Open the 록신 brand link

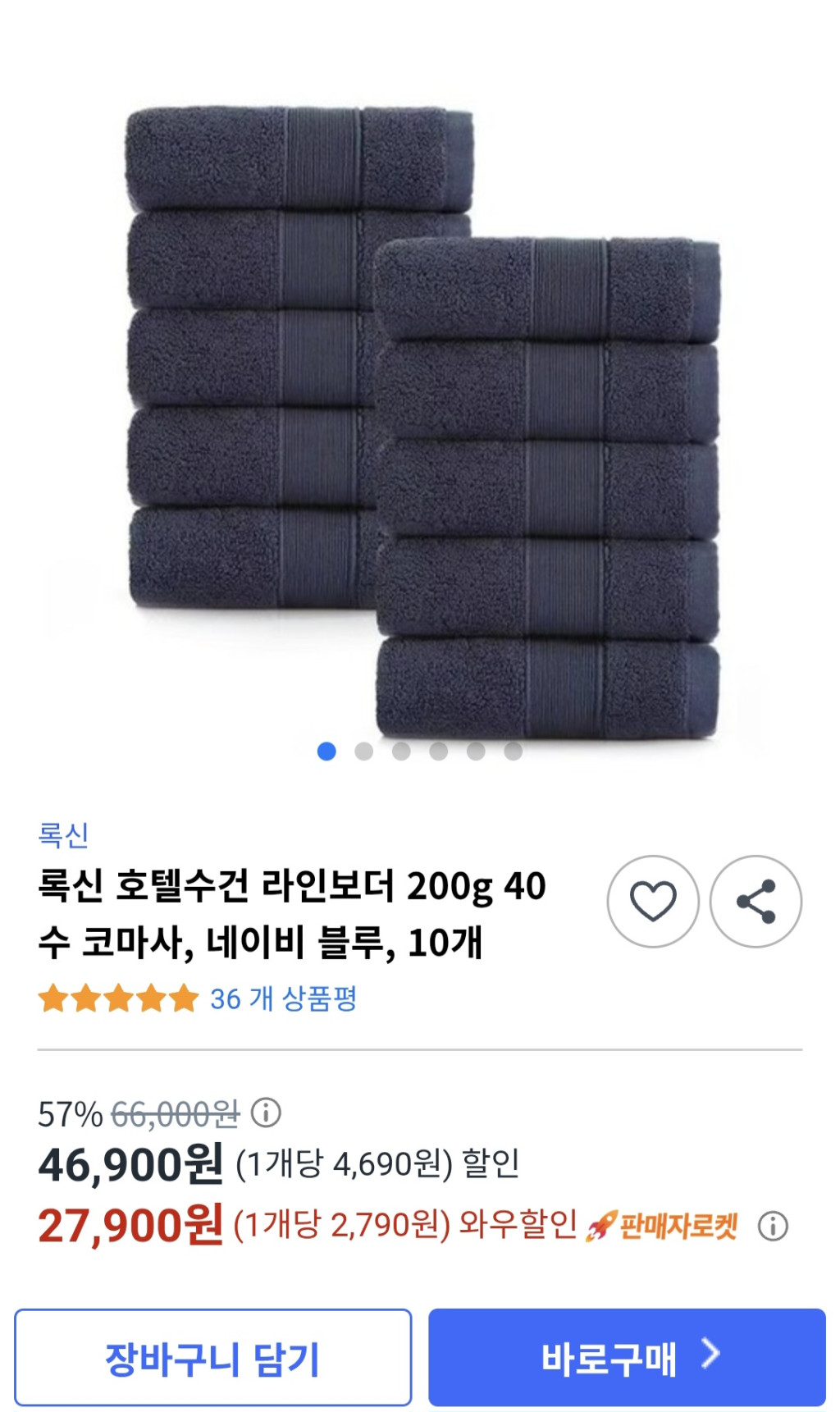63,834
